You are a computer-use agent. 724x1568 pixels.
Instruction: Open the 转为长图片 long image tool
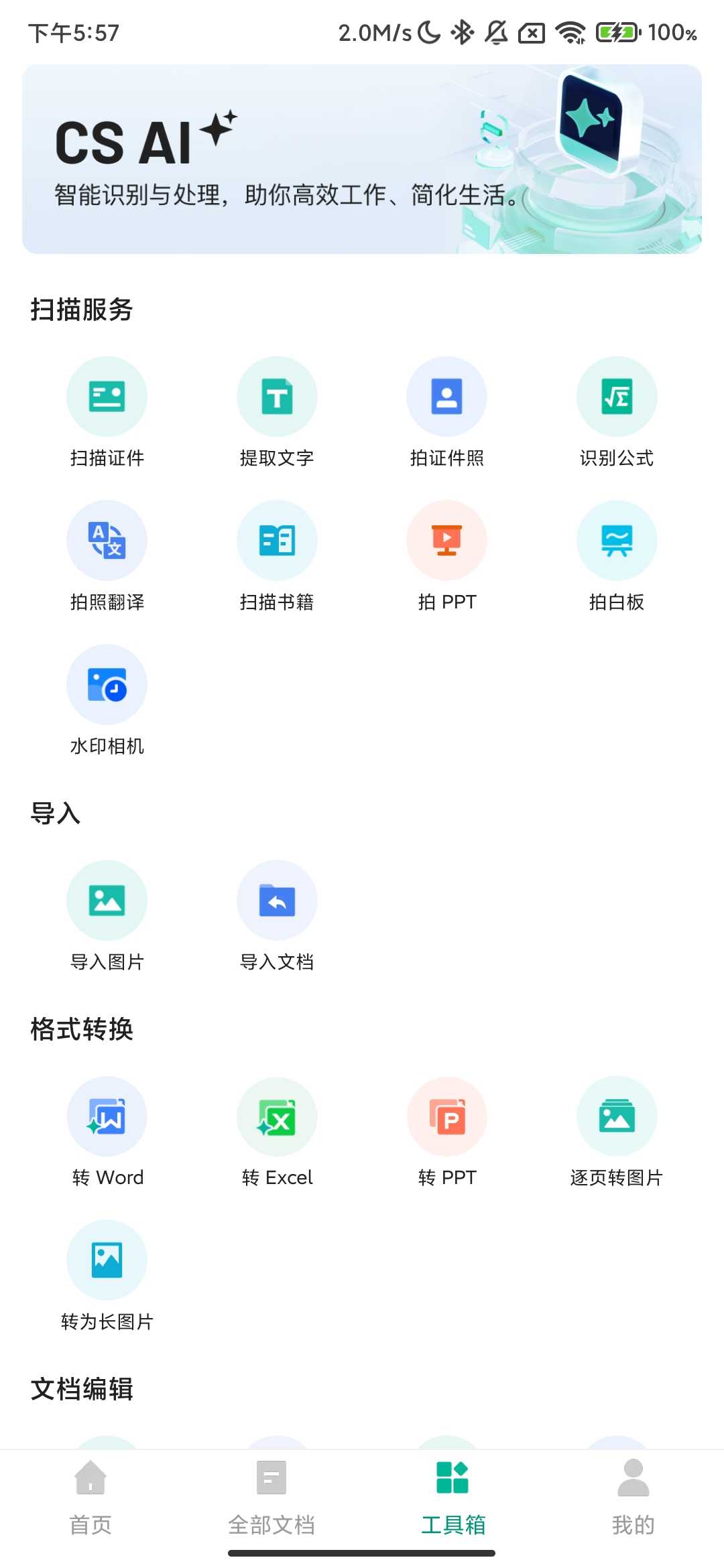(x=107, y=1273)
